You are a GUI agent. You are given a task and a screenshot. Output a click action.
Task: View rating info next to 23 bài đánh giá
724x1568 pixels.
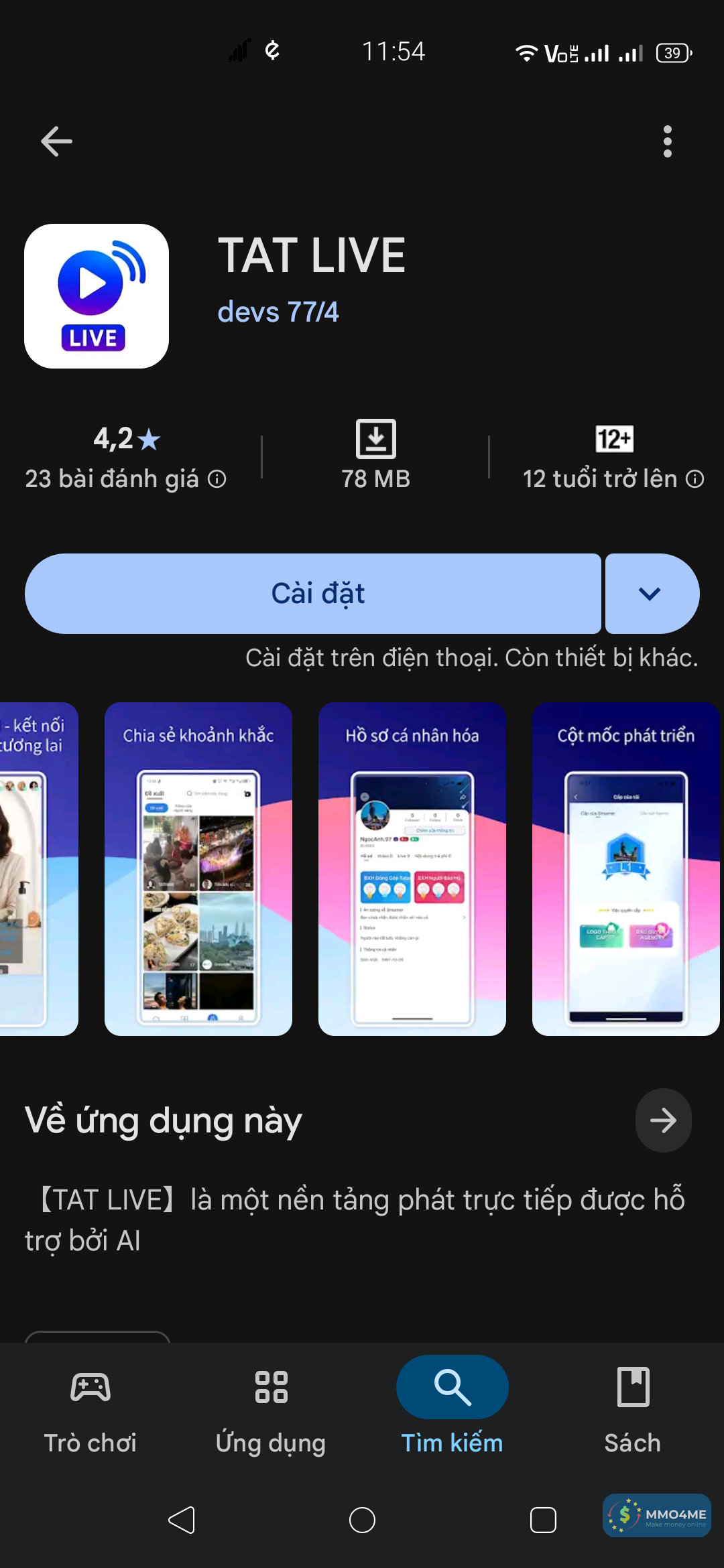tap(217, 479)
